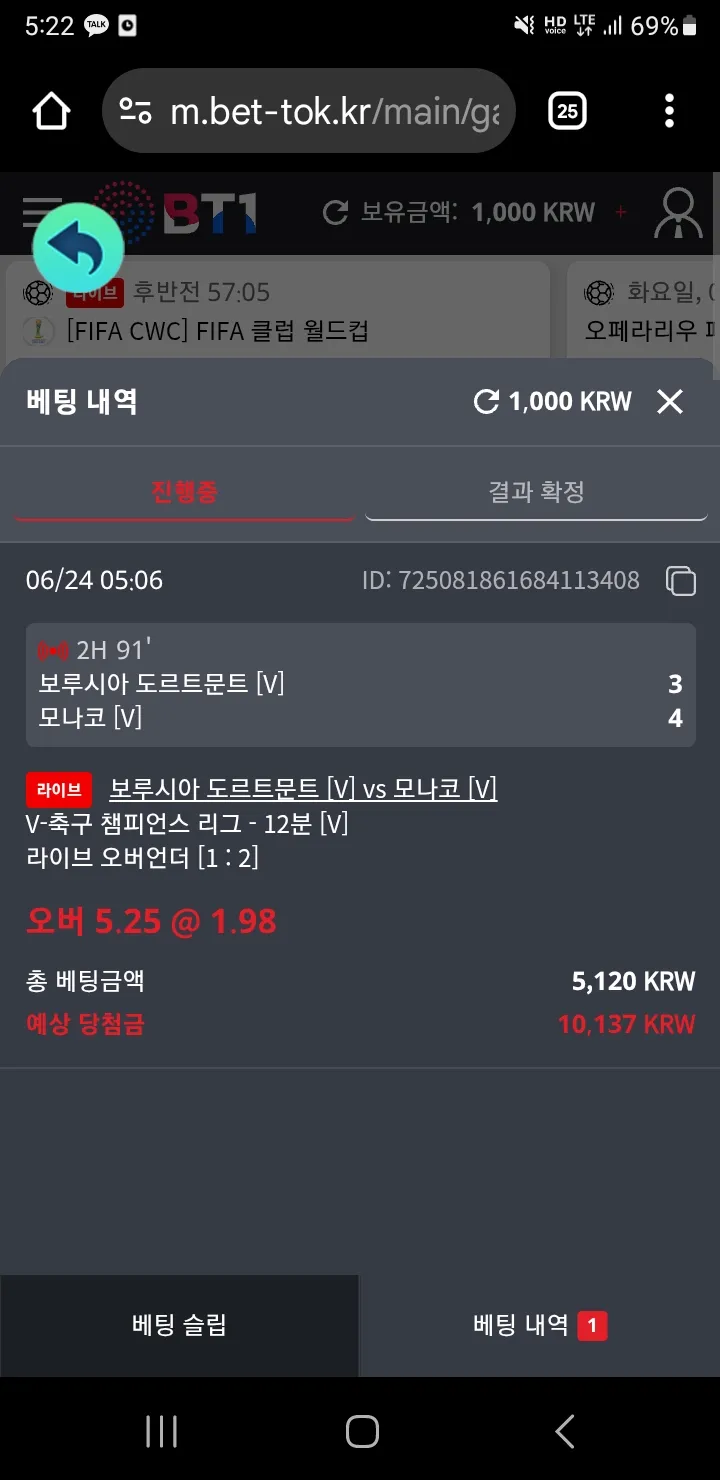
Task: Switch to the 결과 확정 tab
Action: [537, 492]
